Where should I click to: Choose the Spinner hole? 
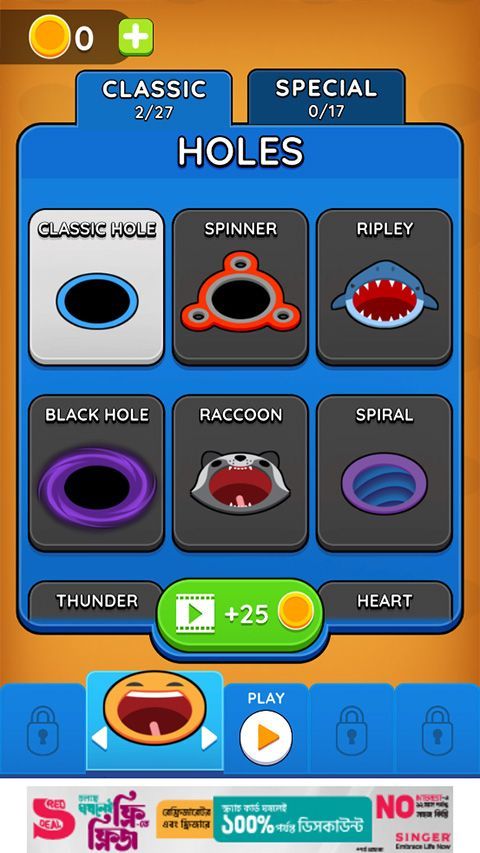240,287
